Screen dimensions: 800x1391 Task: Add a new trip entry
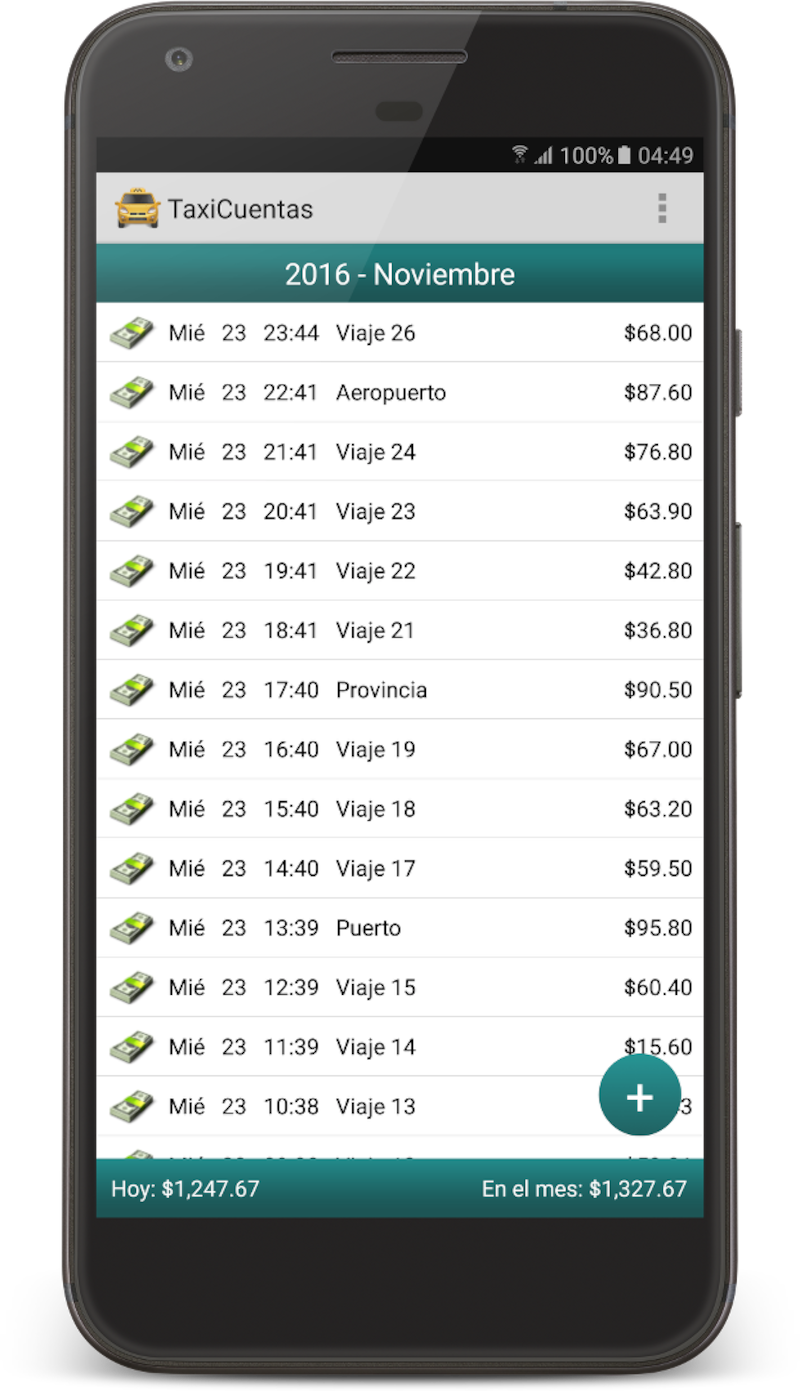[x=639, y=1096]
